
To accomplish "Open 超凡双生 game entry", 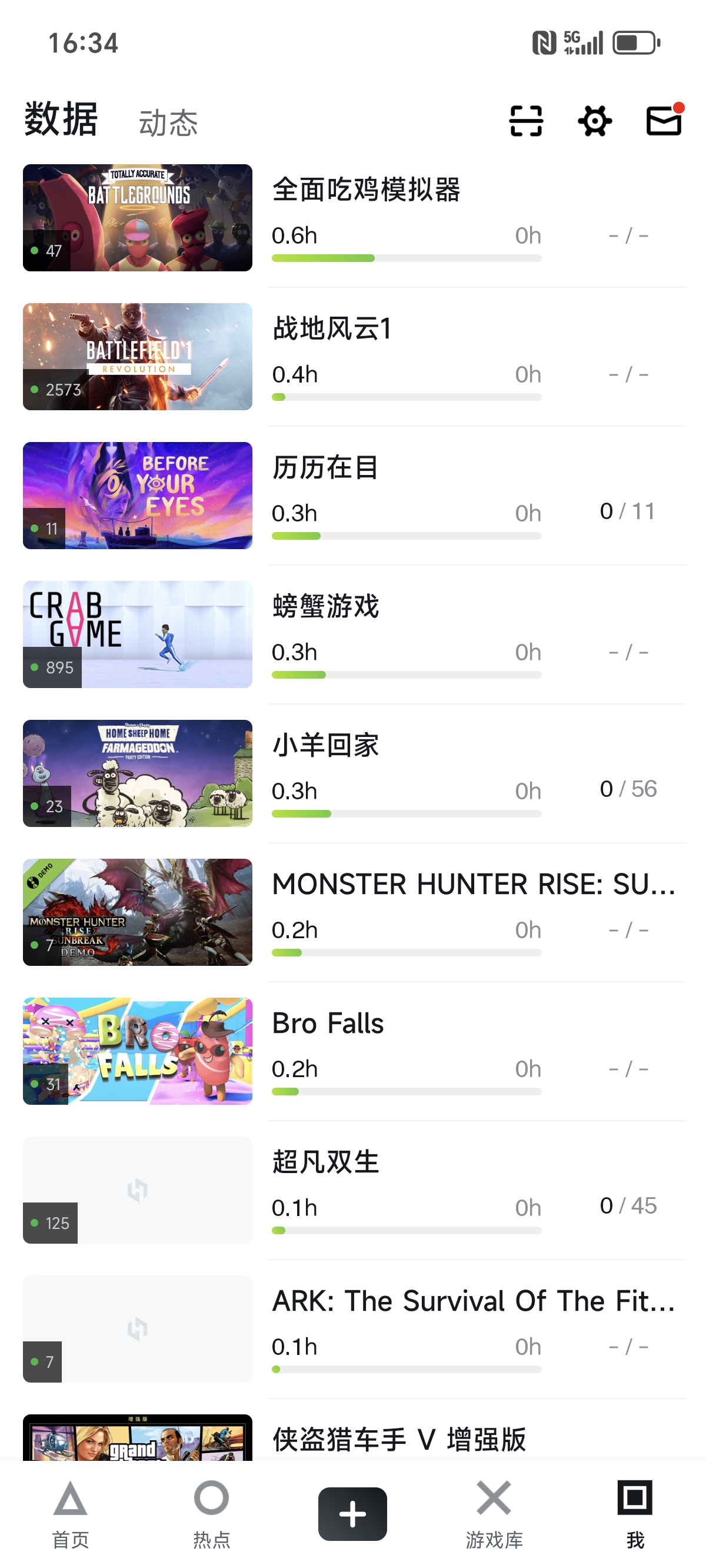I will 325,1162.
